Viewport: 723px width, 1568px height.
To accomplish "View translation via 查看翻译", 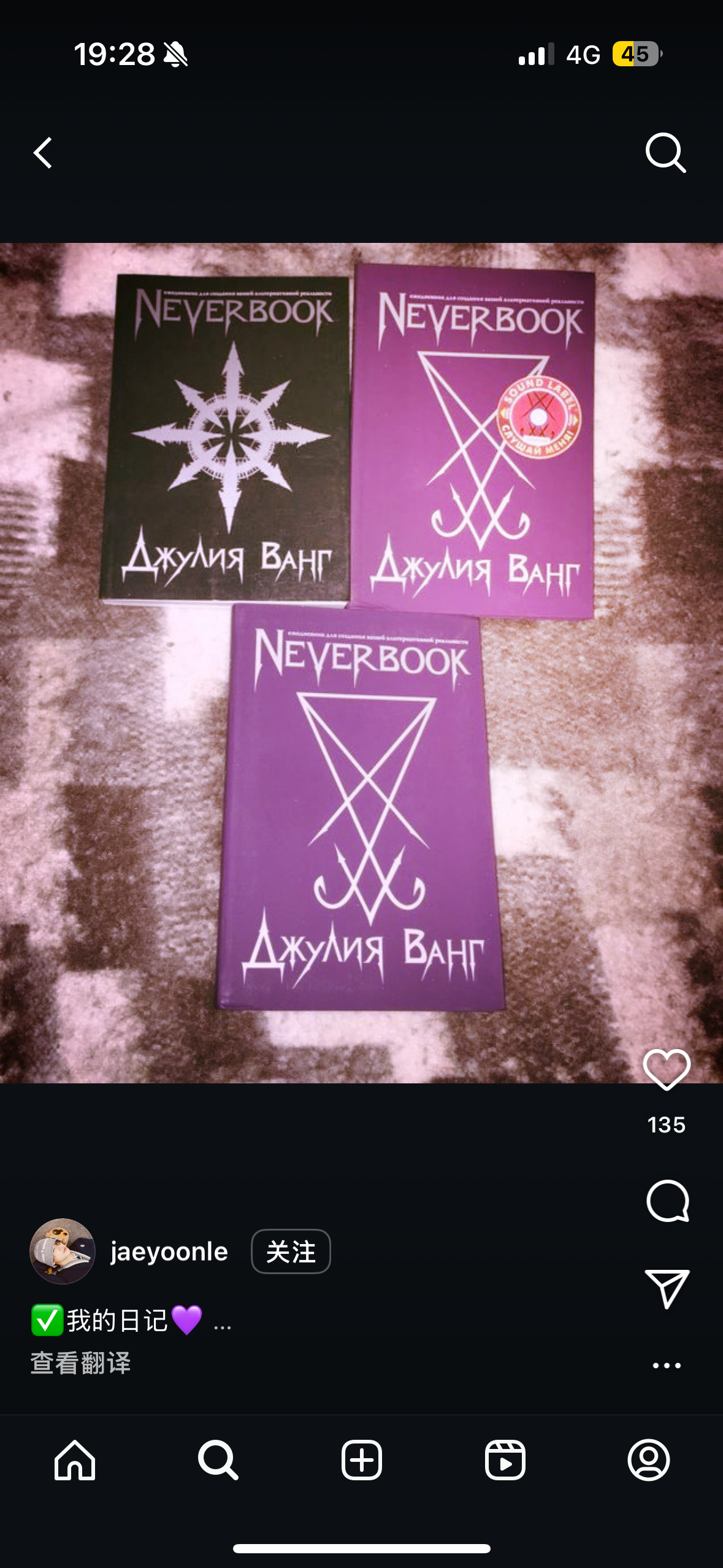I will (x=80, y=1363).
